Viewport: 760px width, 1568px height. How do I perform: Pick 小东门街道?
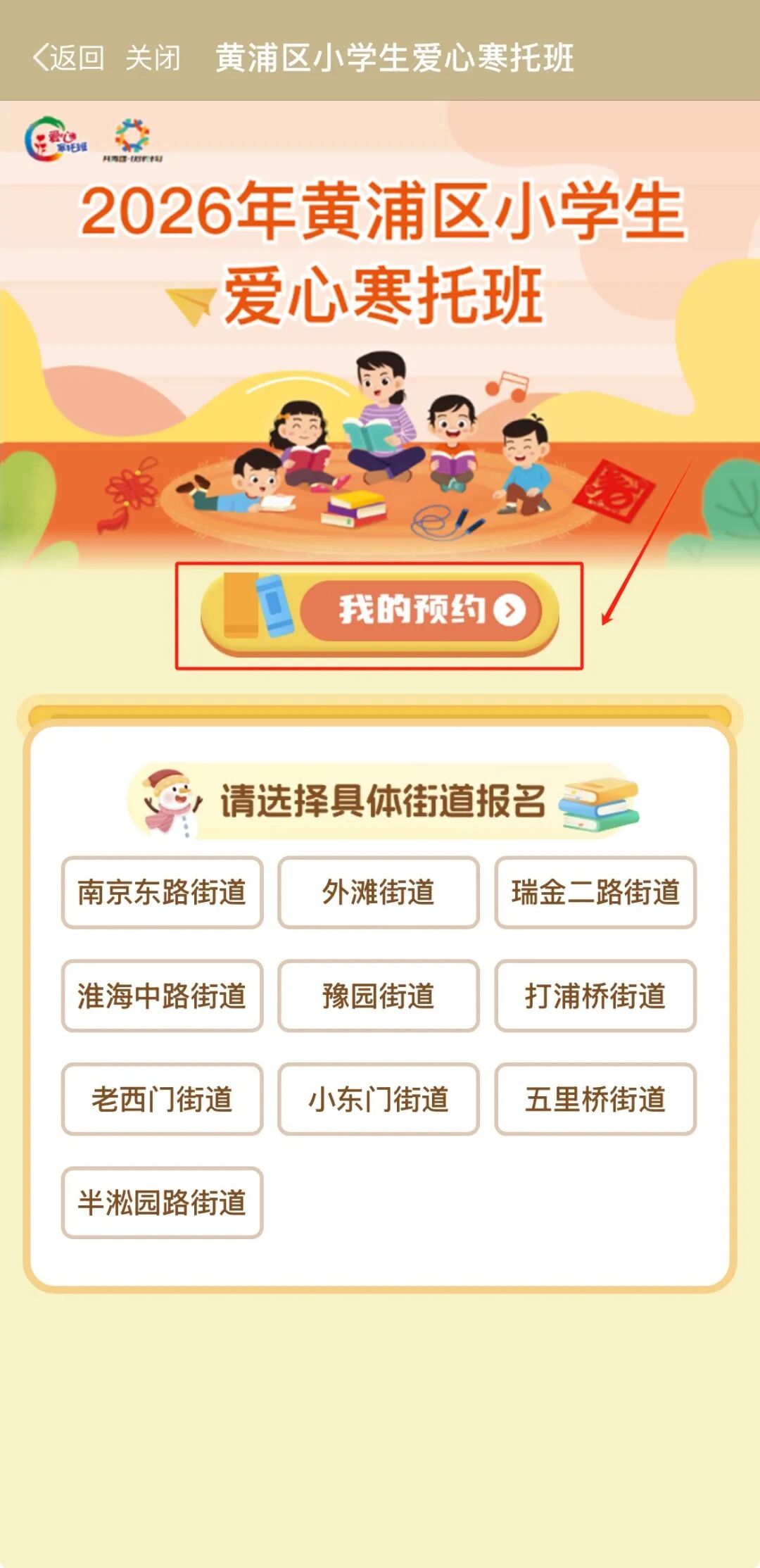[x=379, y=1099]
